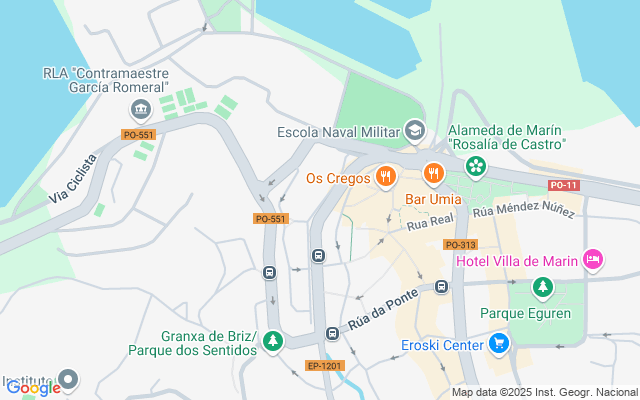Tap the Escola Naval Militar marker
This screenshot has height=400, width=640.
(414, 131)
